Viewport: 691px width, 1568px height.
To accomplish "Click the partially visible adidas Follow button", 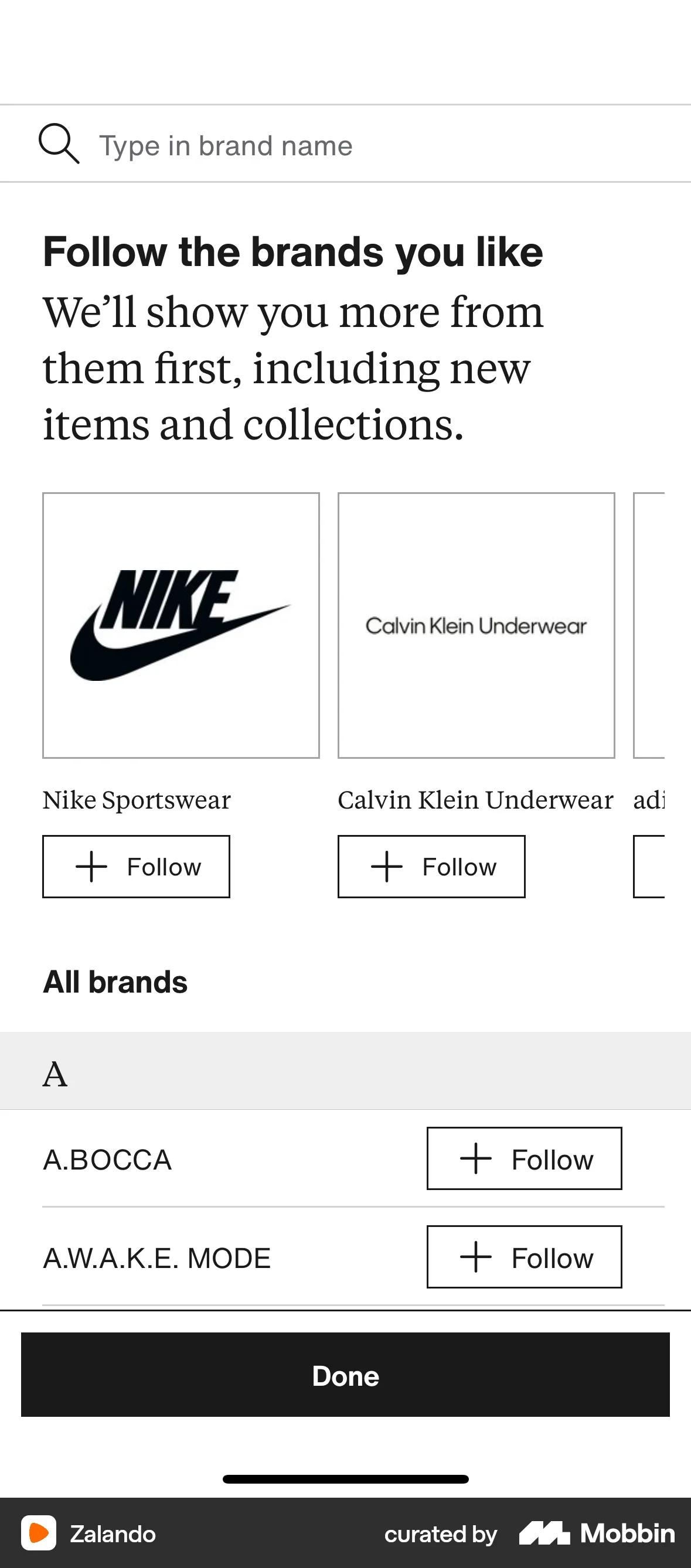I will (x=663, y=867).
